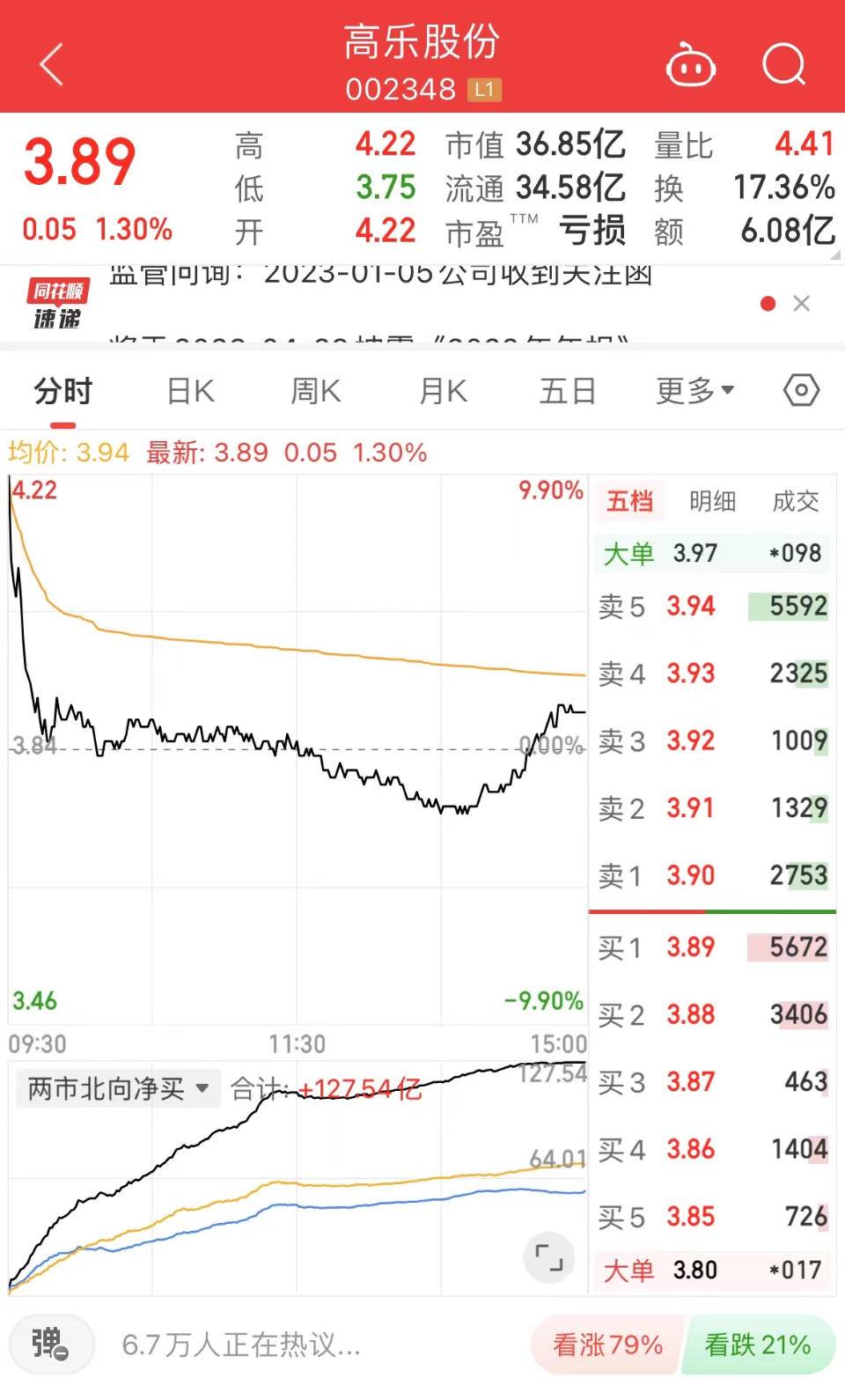Expand the 更多 chart options dropdown
This screenshot has width=845, height=1400.
pos(694,391)
